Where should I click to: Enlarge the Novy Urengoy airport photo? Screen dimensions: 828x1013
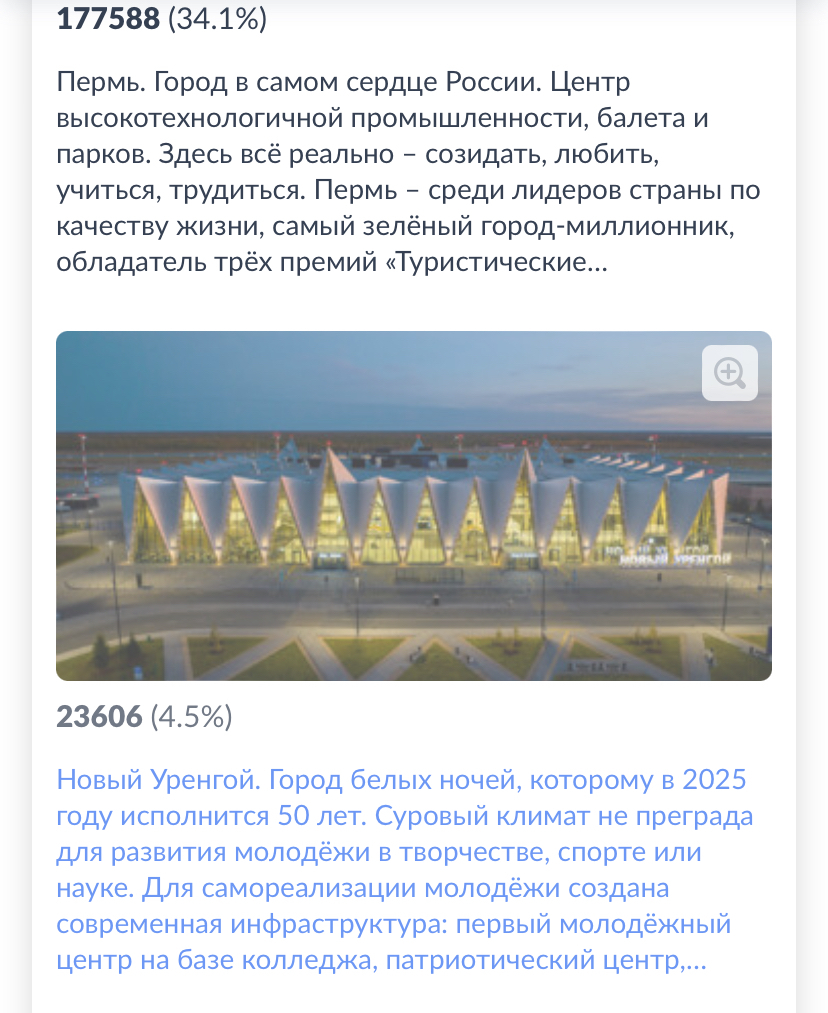pyautogui.click(x=729, y=373)
